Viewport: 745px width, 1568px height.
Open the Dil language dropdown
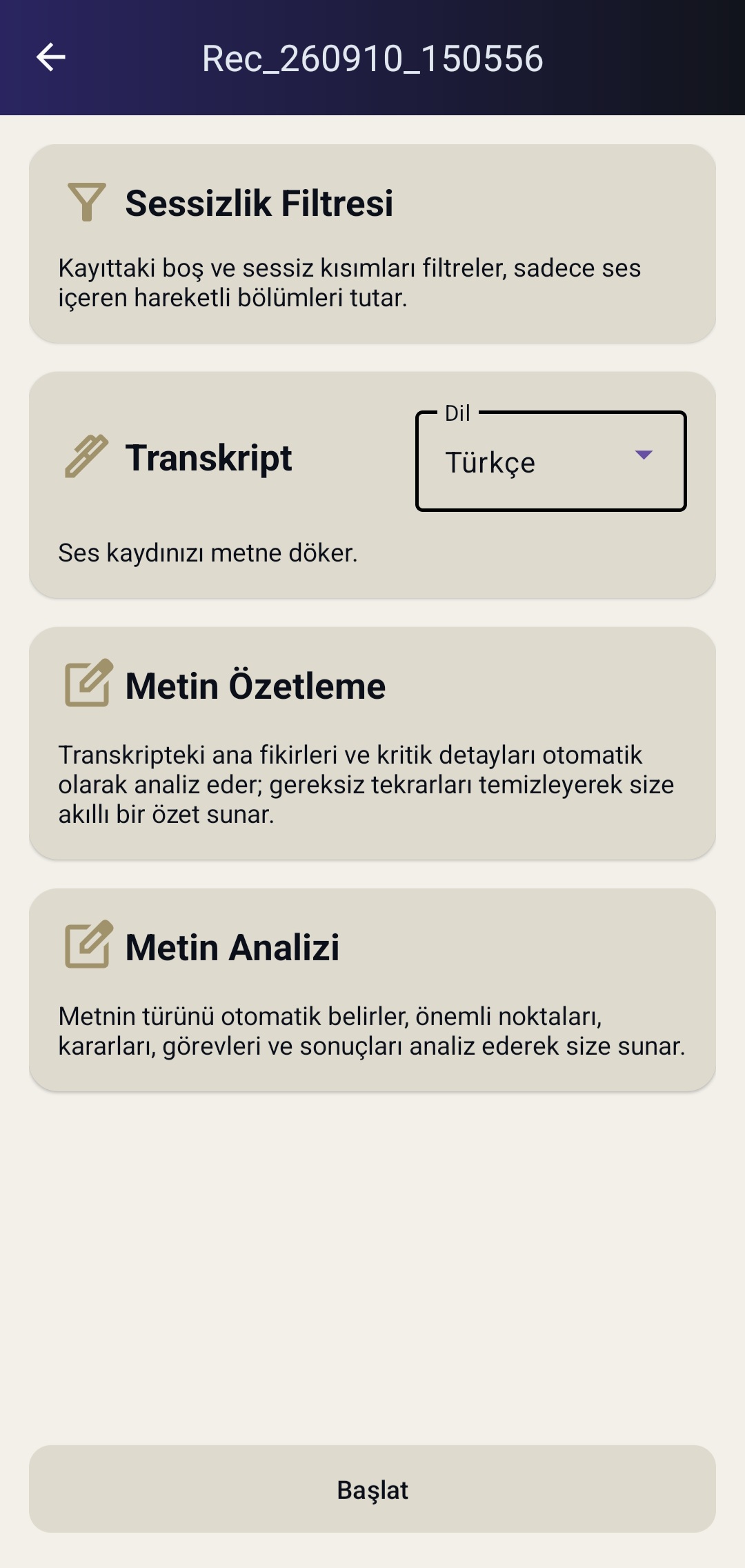point(551,461)
